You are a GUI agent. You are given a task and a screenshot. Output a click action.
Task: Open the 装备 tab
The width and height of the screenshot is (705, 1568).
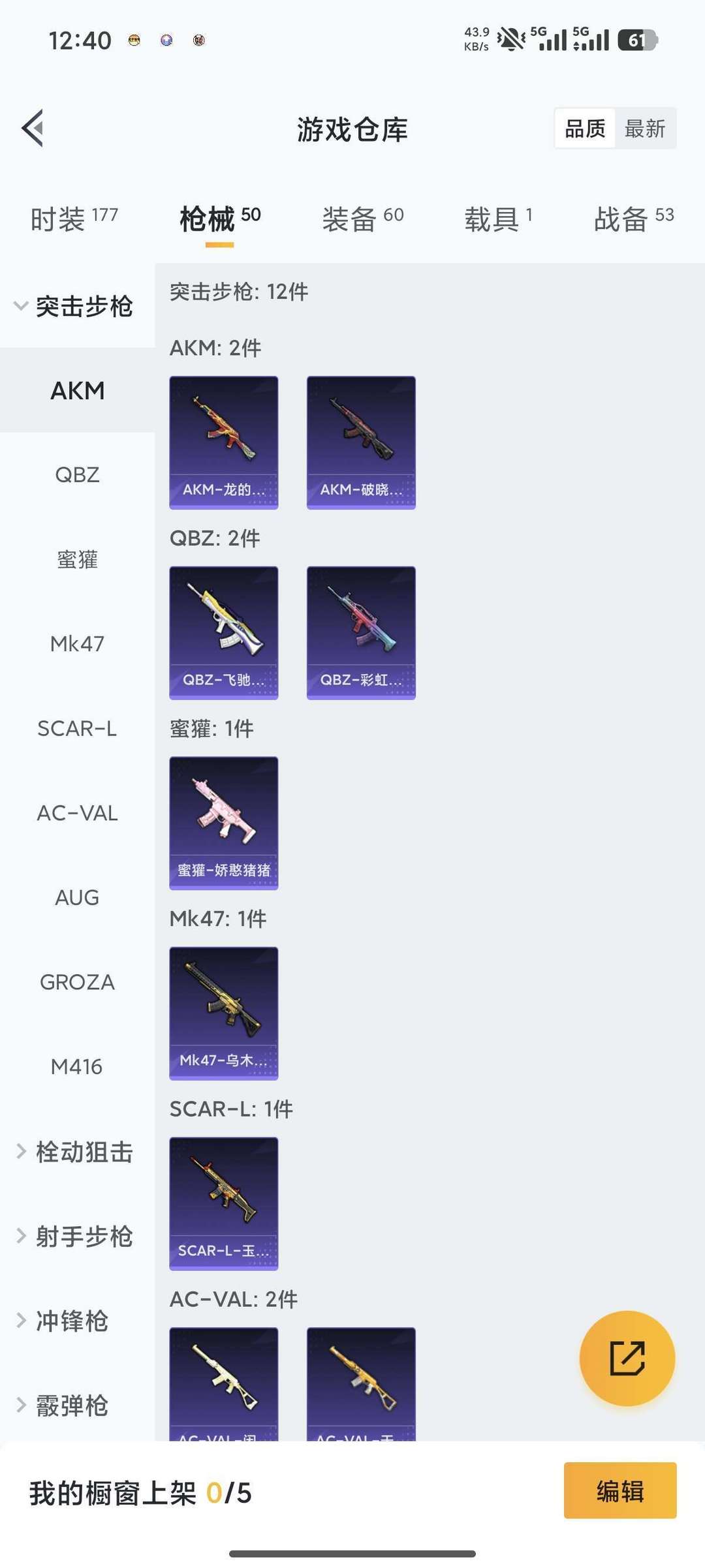362,219
